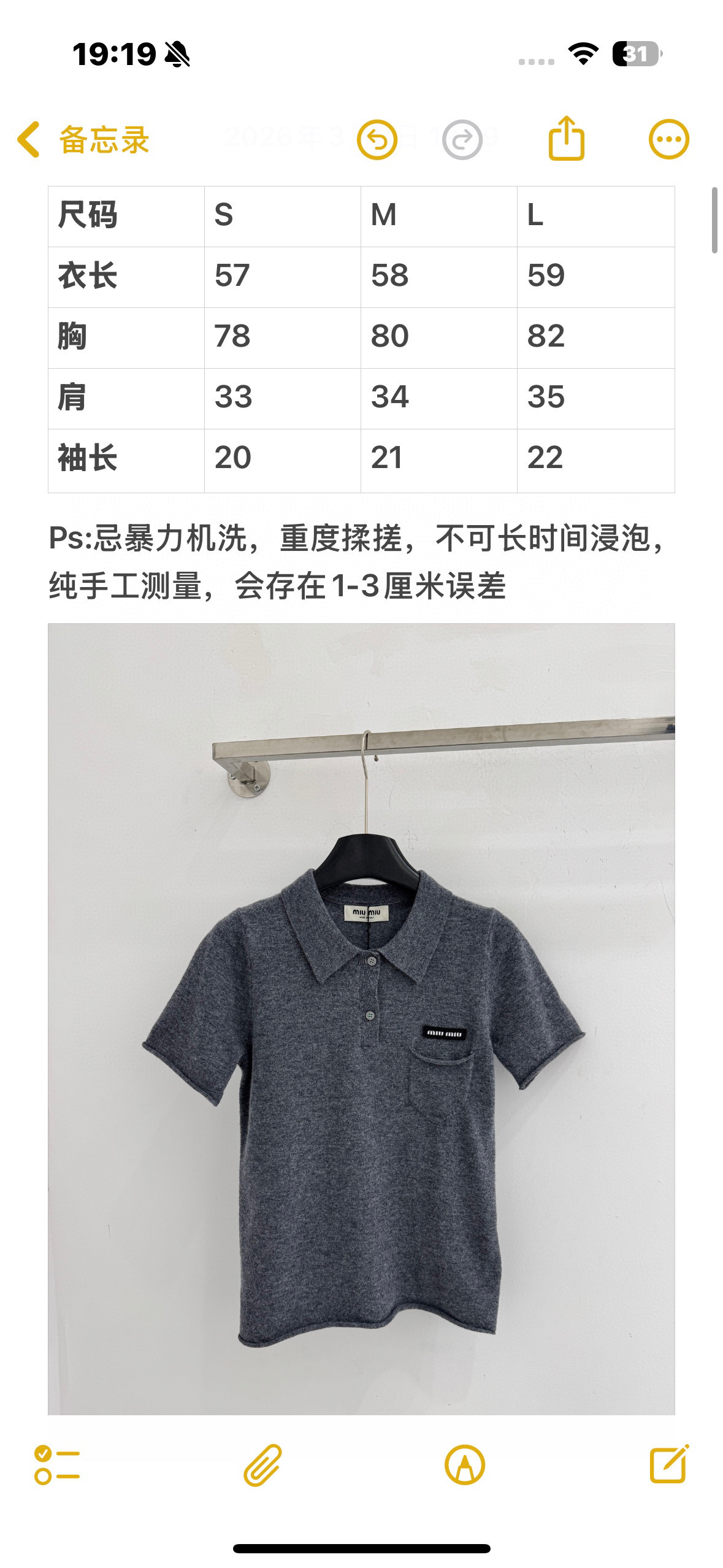This screenshot has width=723, height=1568.
Task: Redo the last edit
Action: 462,140
